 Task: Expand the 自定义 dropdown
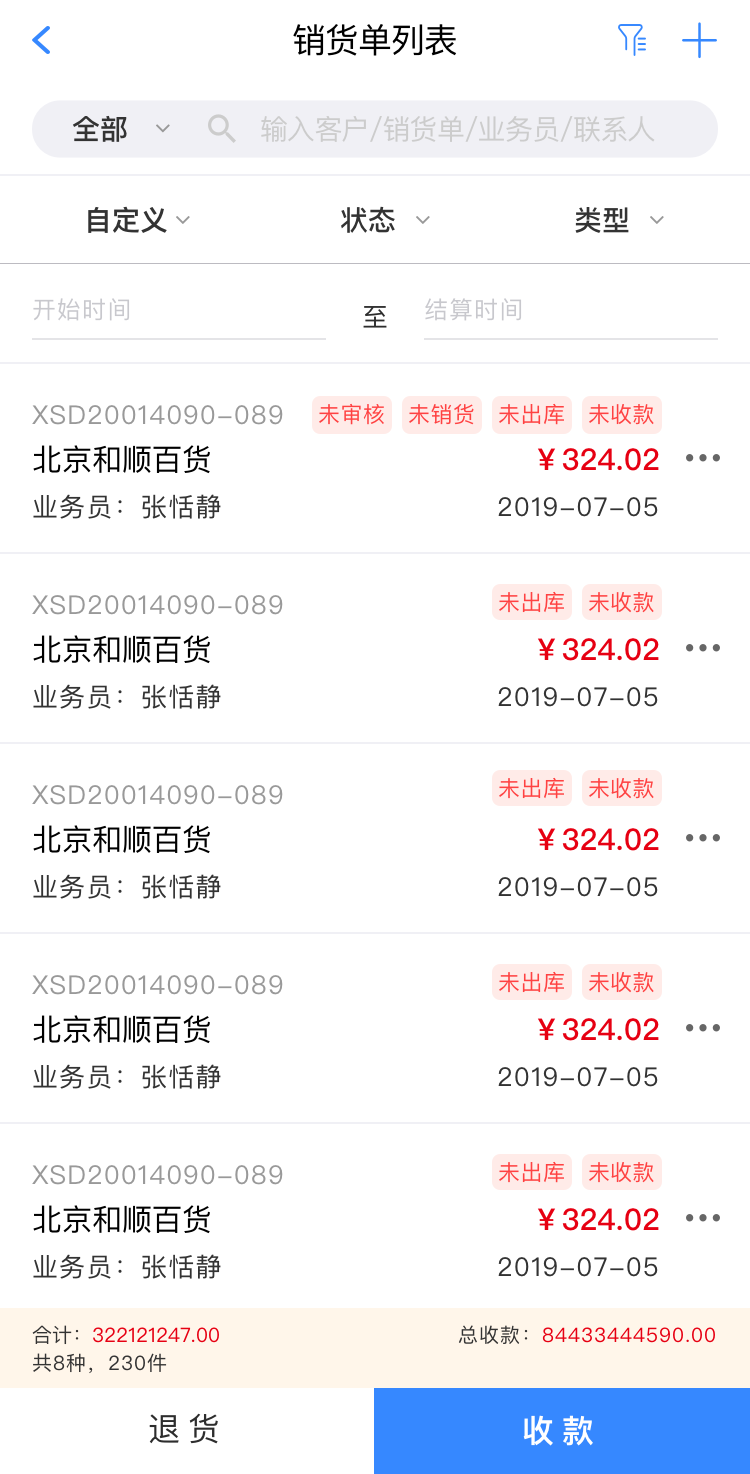137,220
